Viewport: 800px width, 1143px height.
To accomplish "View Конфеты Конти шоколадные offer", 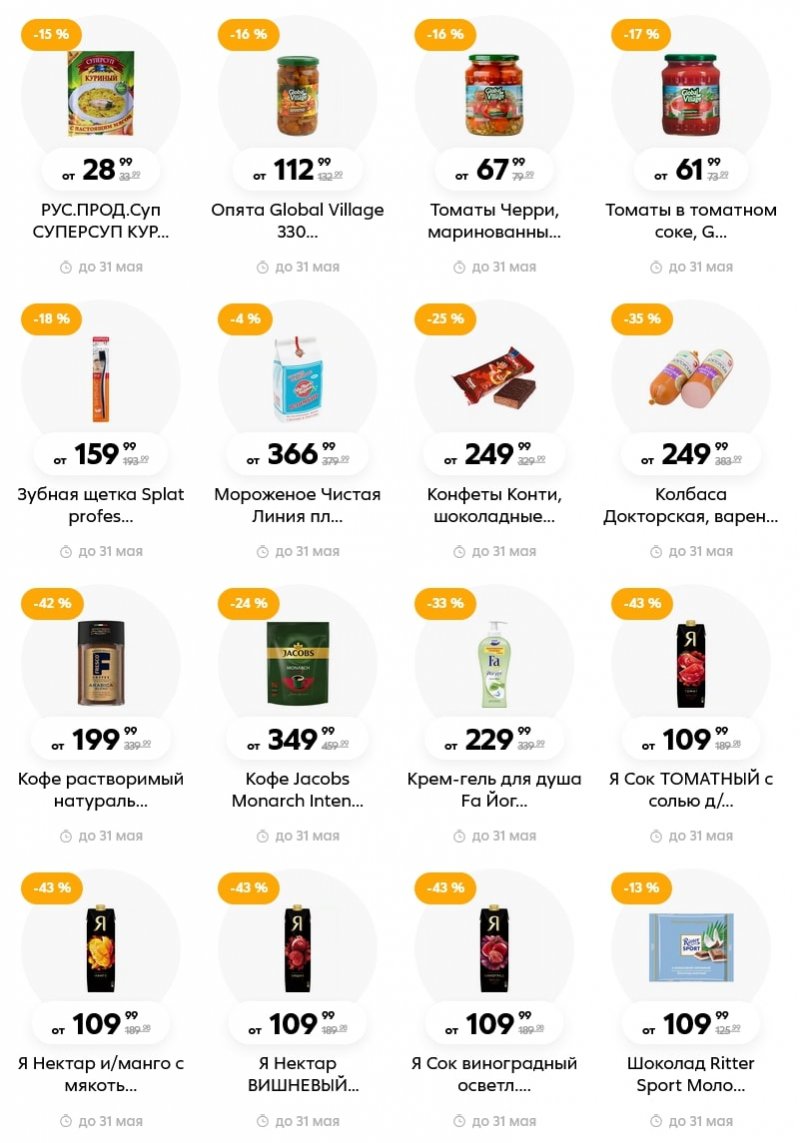I will 494,378.
